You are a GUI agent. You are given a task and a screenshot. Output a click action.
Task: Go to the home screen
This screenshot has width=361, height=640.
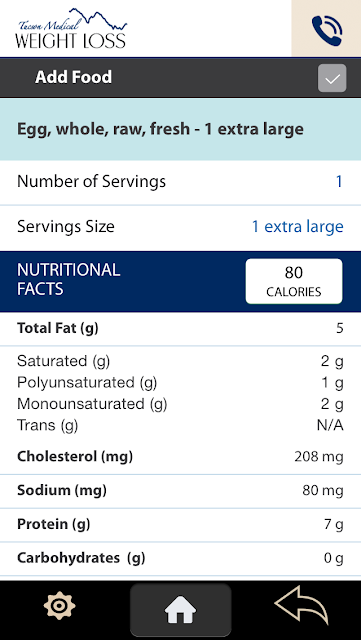180,610
